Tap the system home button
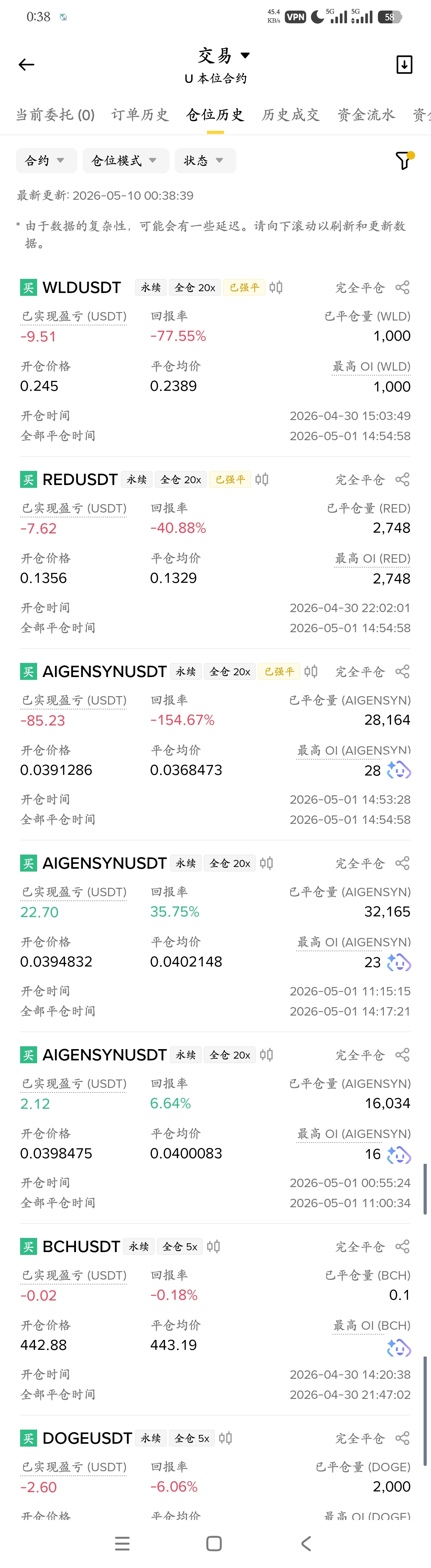Viewport: 431px width, 1568px height. point(214,1544)
